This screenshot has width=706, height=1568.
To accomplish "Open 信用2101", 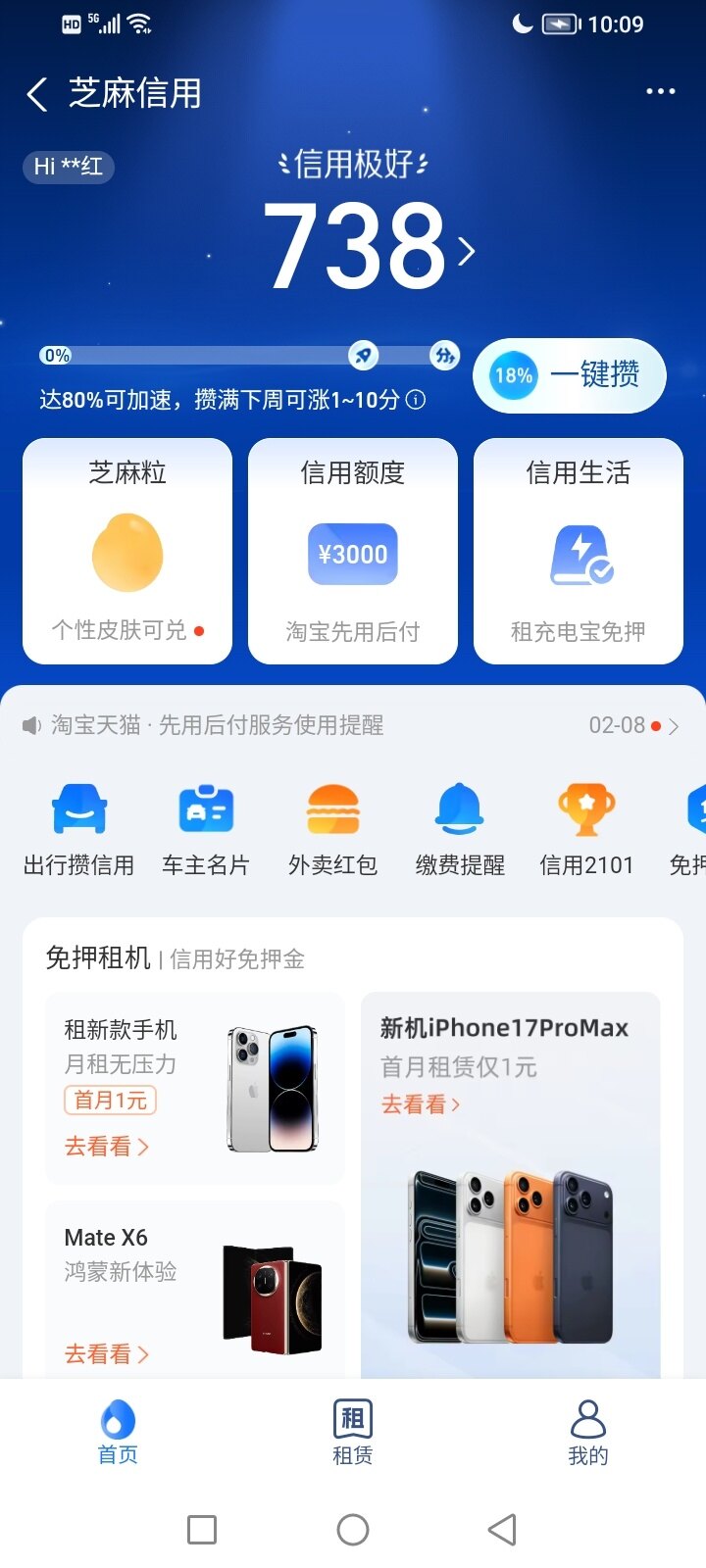I will [586, 829].
